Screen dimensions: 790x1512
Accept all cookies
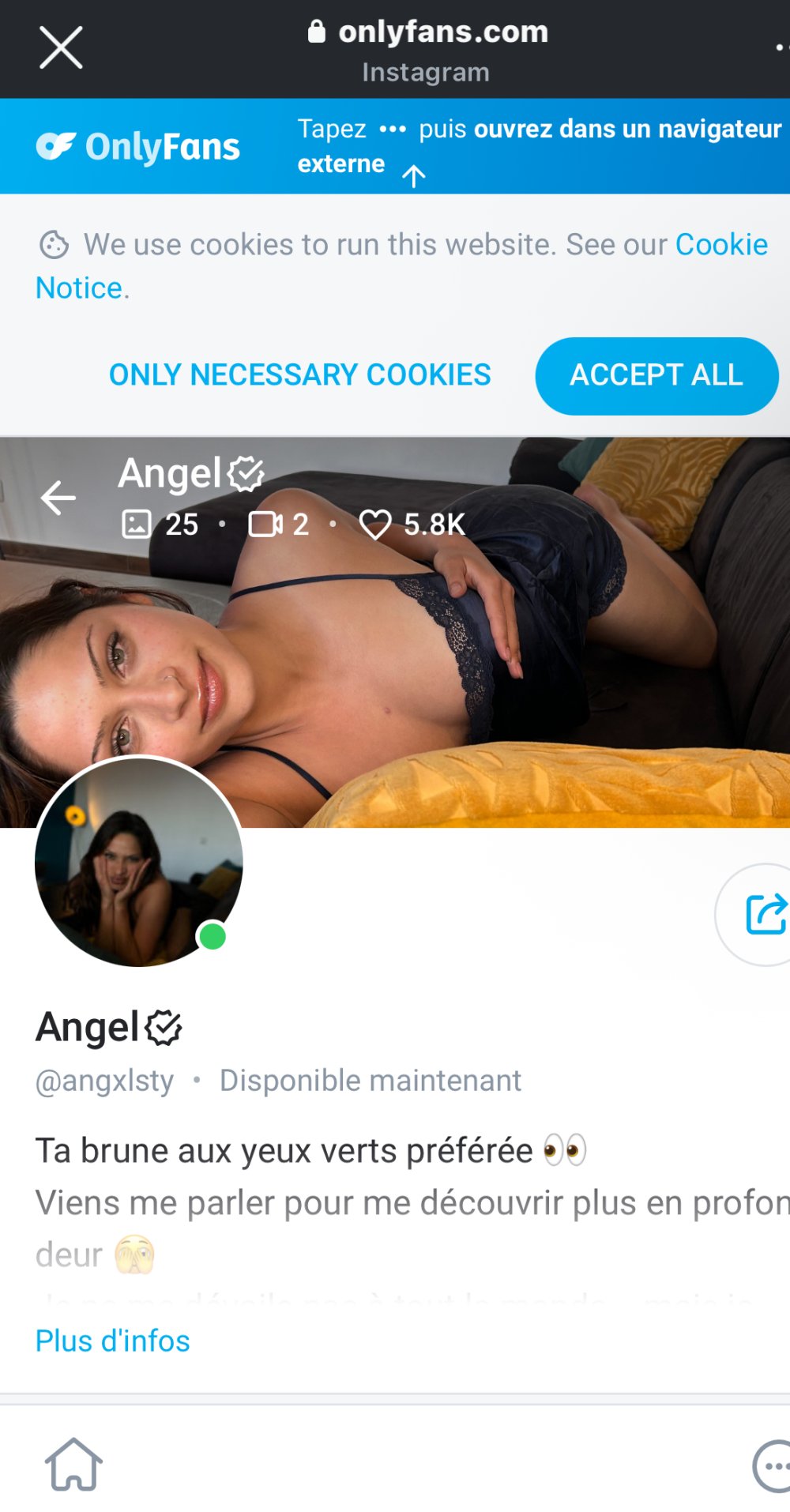pyautogui.click(x=656, y=375)
